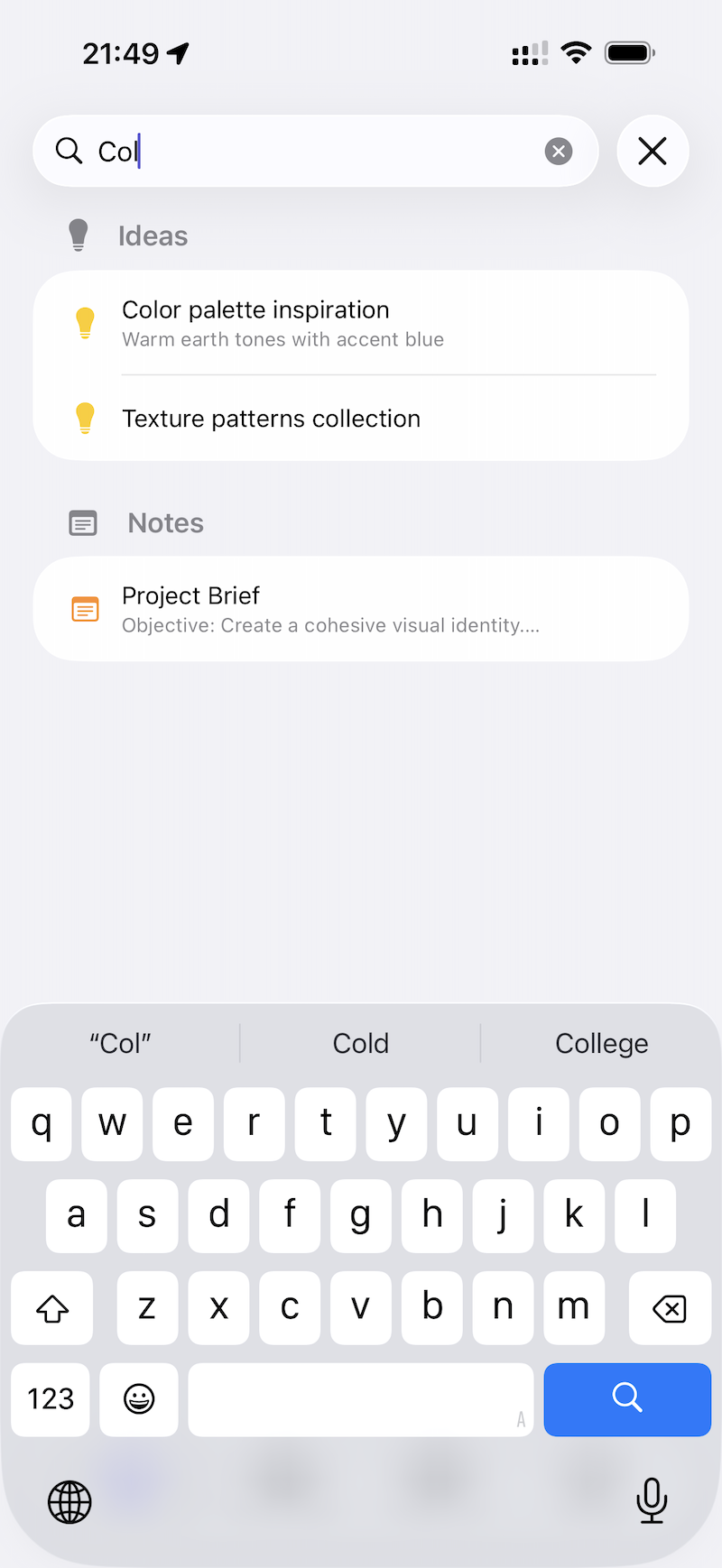Tap the lightbulb icon beside Texture patterns collection
The height and width of the screenshot is (1568, 722).
85,418
